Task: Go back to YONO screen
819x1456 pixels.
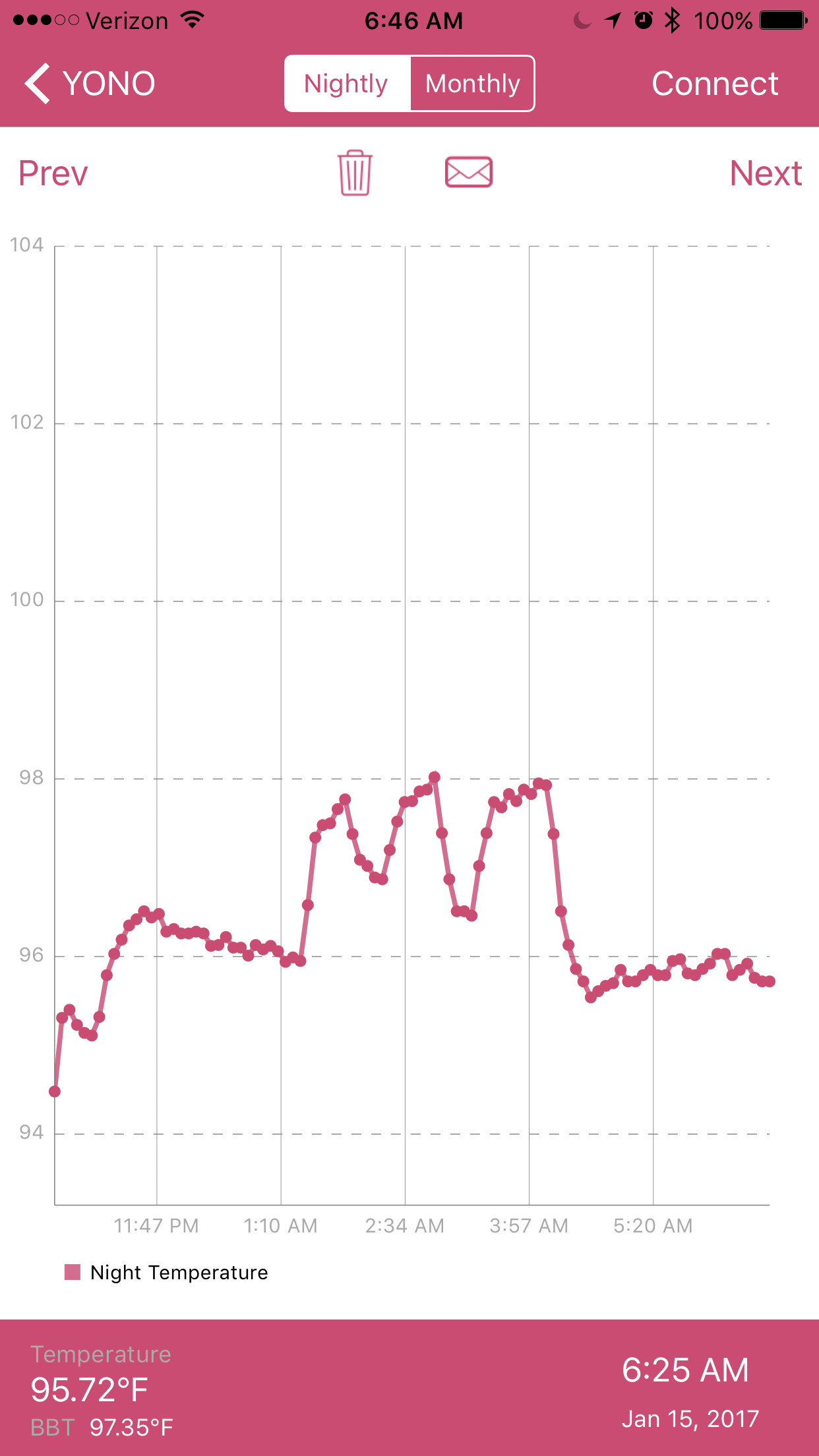Action: tap(90, 84)
